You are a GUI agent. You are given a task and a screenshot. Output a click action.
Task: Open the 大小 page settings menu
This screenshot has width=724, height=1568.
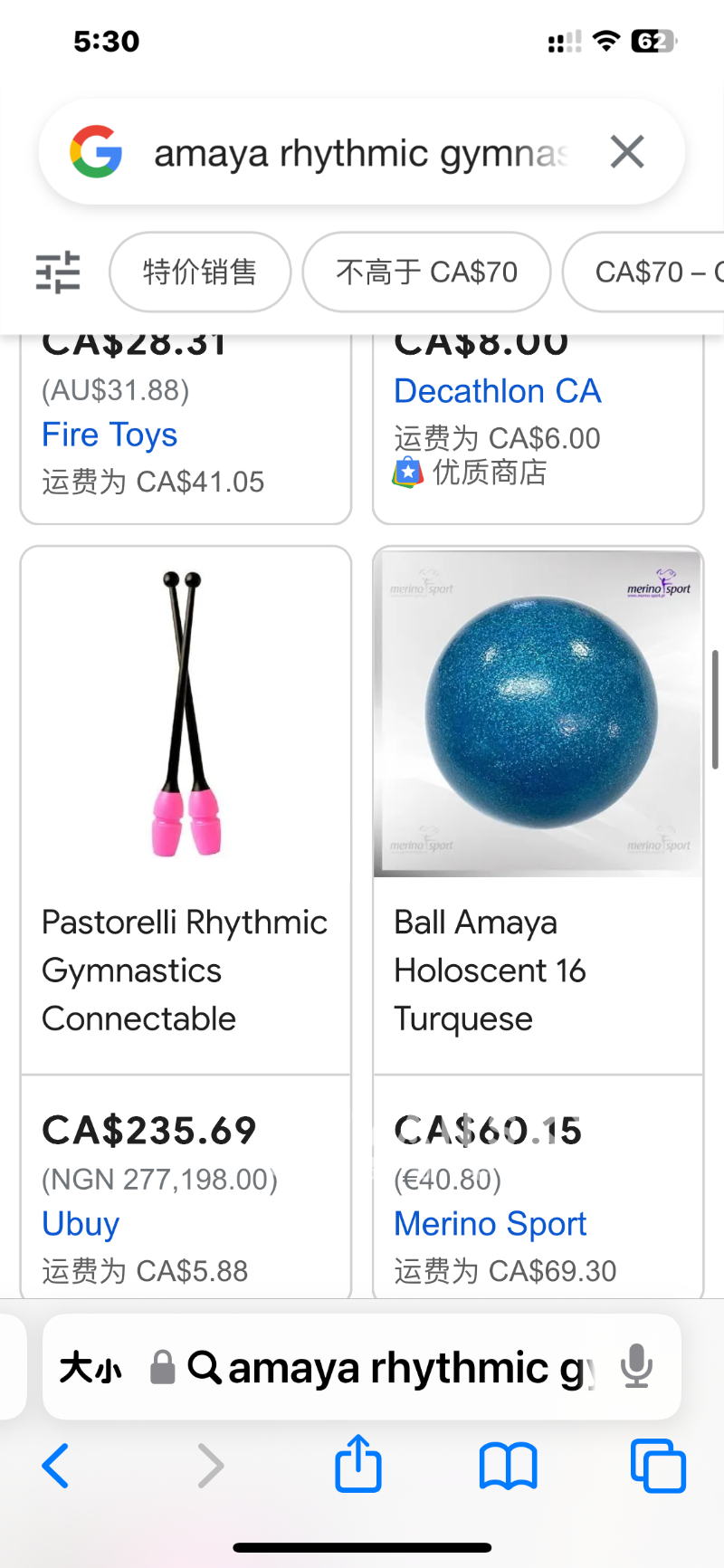pyautogui.click(x=90, y=1368)
